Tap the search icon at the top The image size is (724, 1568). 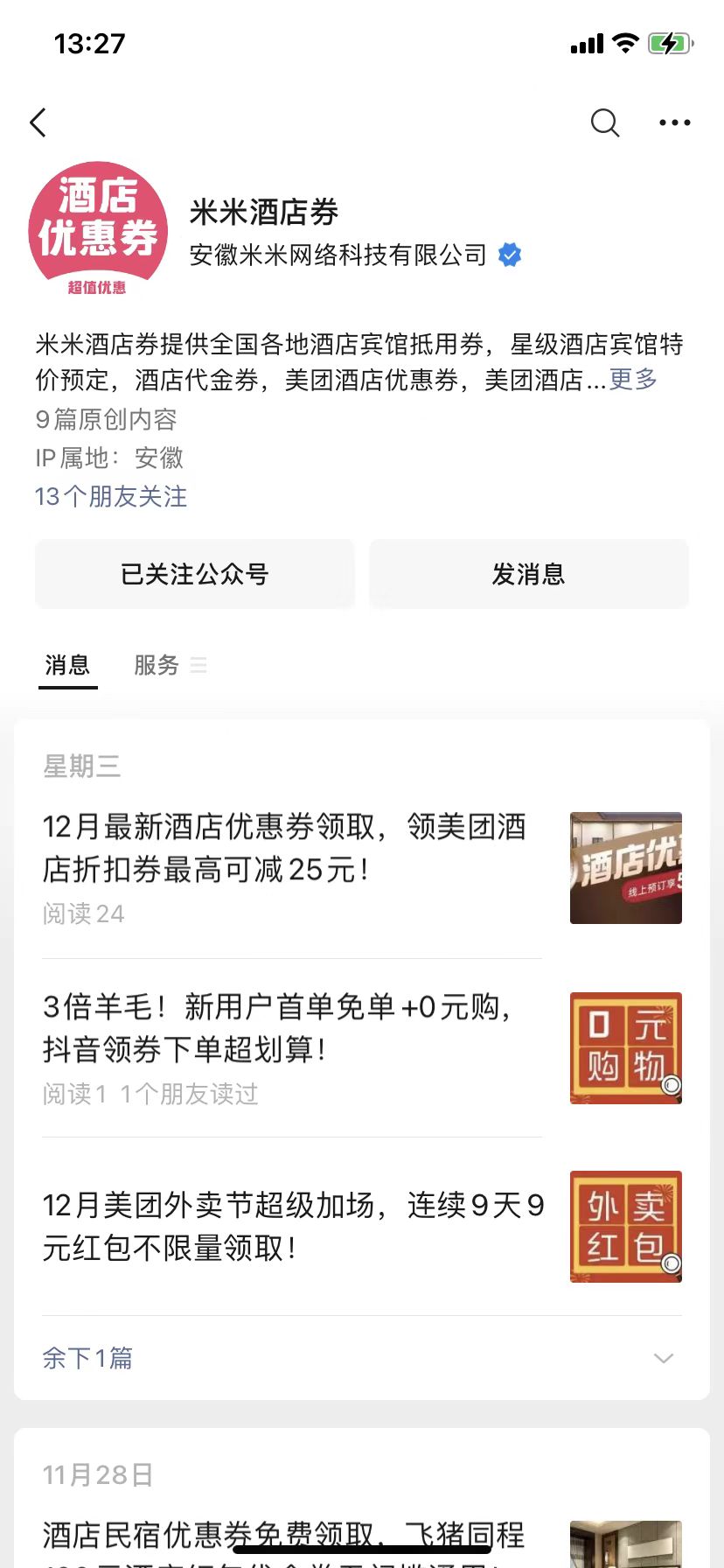coord(604,122)
